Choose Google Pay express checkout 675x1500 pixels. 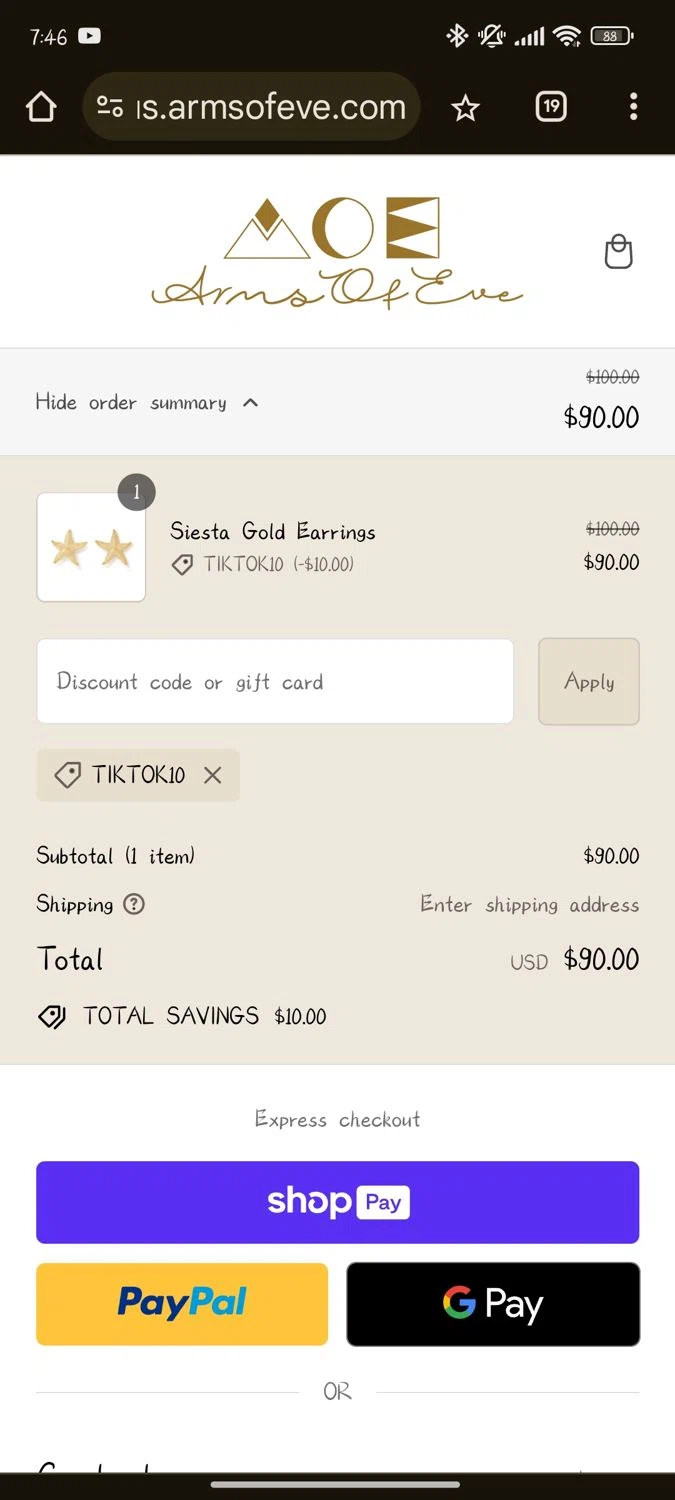click(493, 1304)
